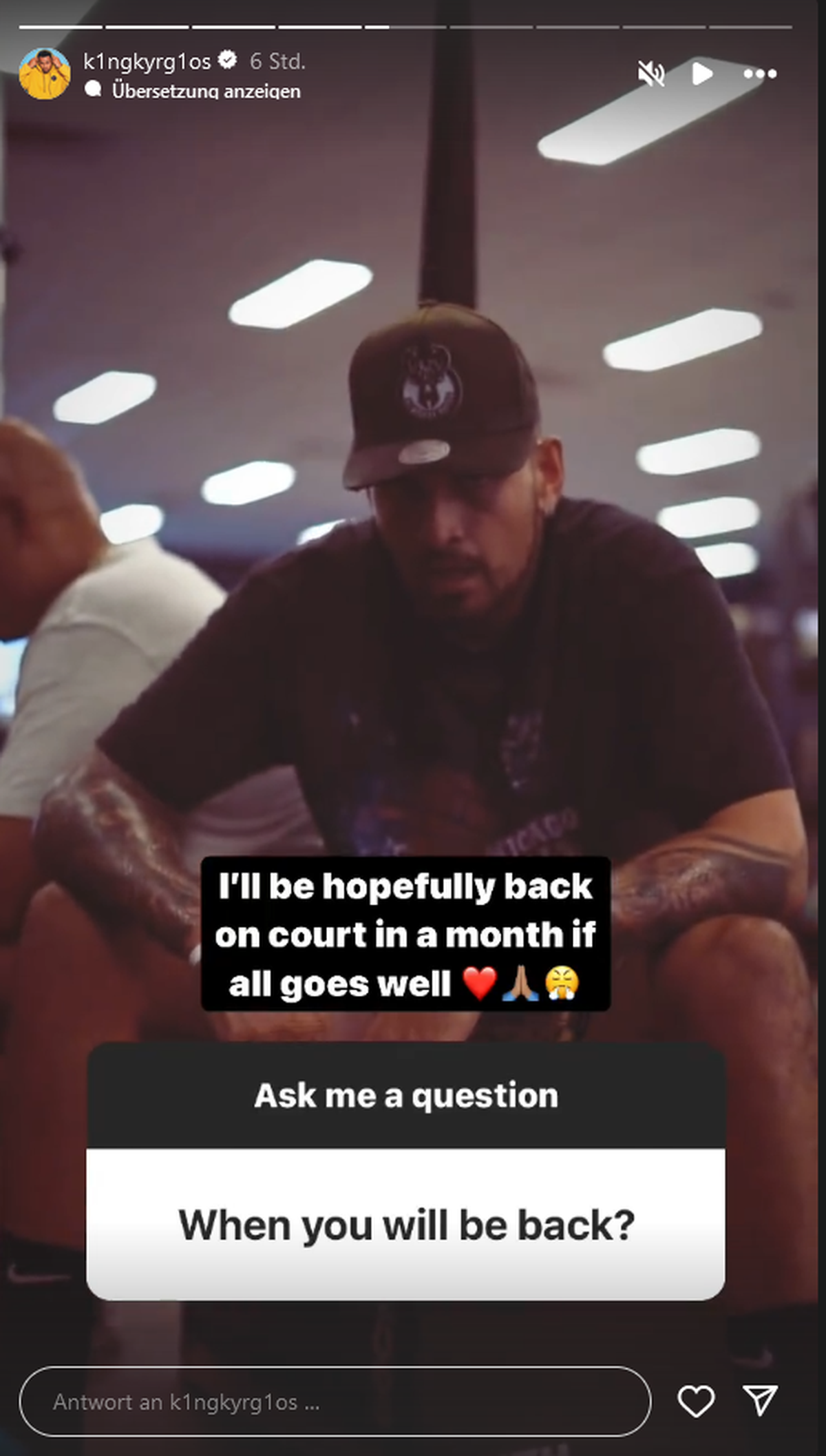The image size is (826, 1456).
Task: Open the three-dot more options menu
Action: click(760, 73)
